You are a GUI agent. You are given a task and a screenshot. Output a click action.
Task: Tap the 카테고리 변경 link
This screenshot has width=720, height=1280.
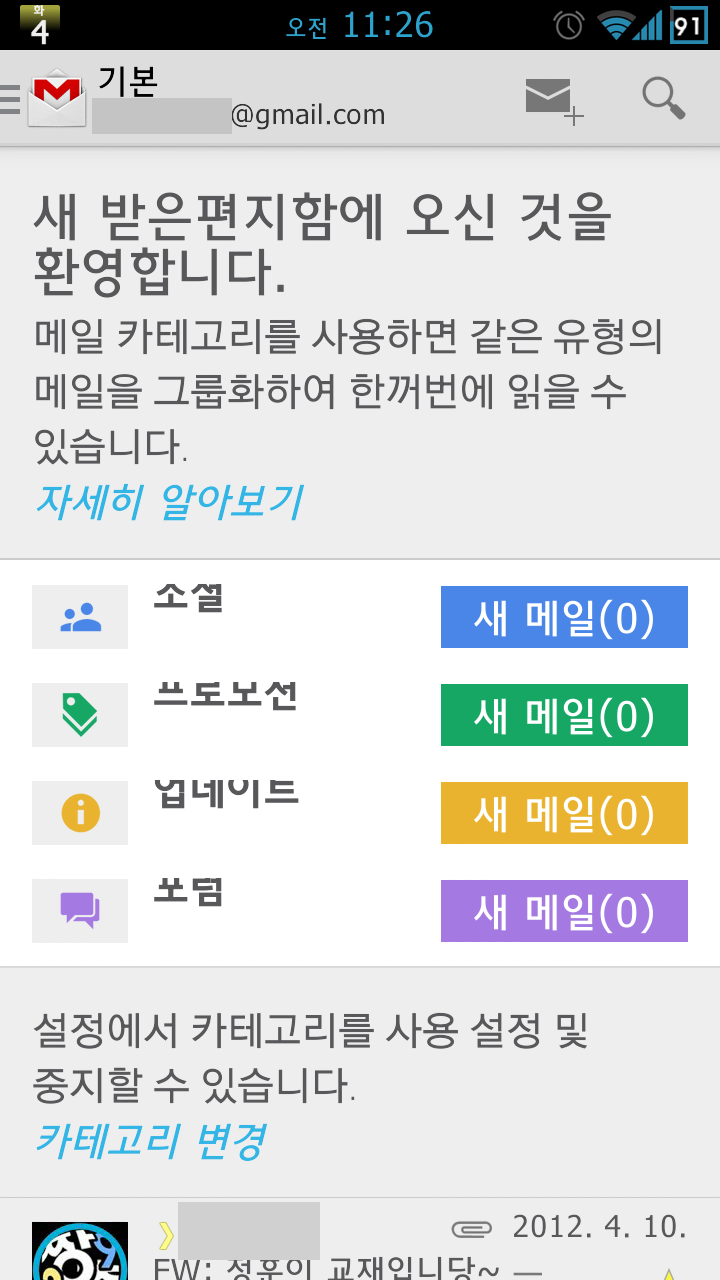click(150, 1139)
